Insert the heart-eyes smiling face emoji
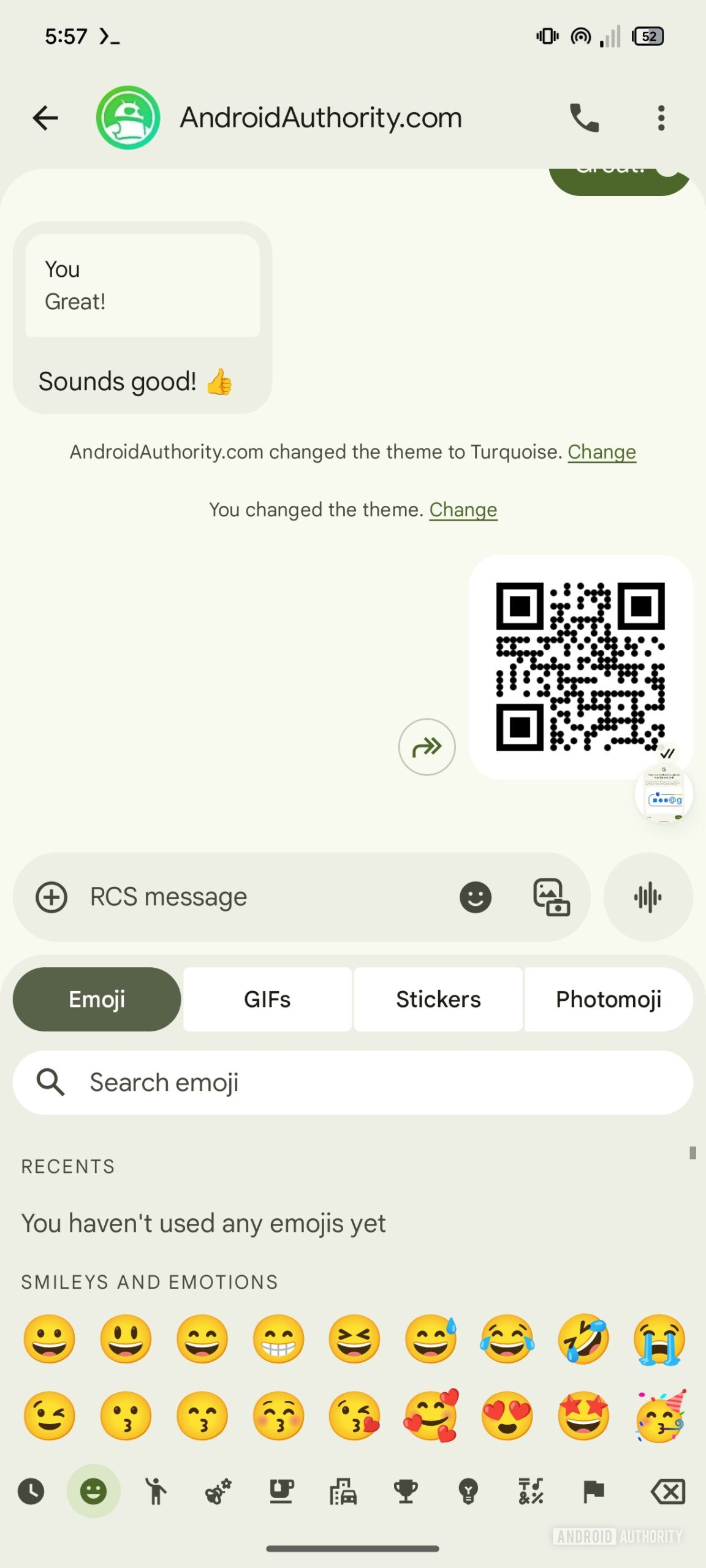706x1568 pixels. click(x=507, y=1416)
